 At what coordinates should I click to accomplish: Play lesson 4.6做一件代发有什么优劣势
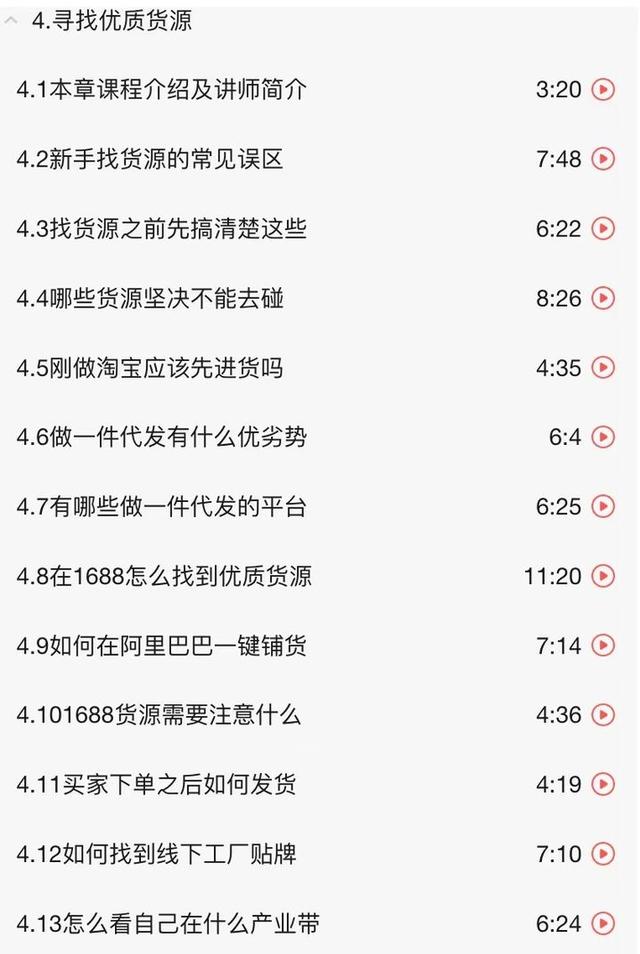[x=603, y=437]
